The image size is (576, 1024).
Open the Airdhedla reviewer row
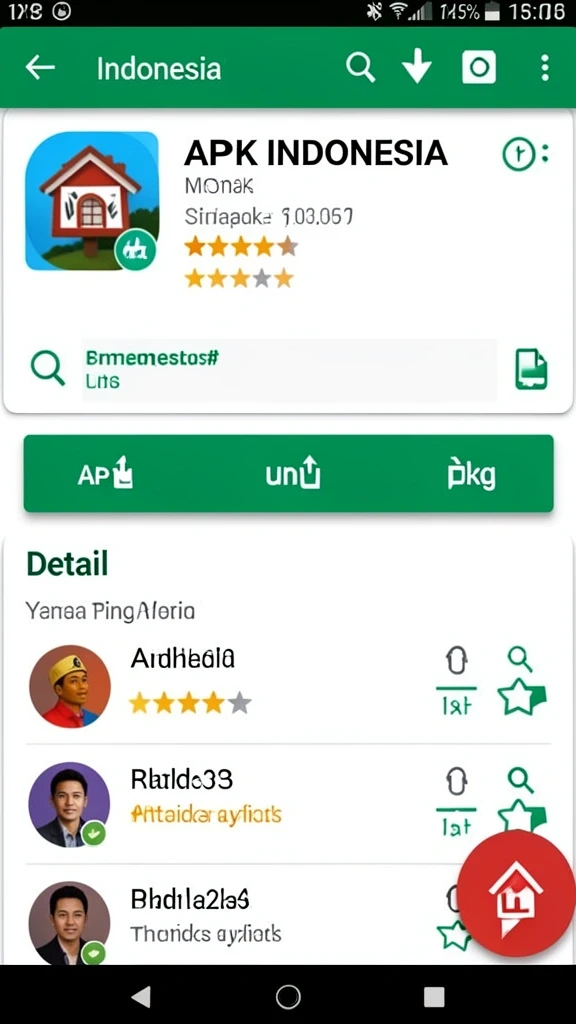coord(288,687)
